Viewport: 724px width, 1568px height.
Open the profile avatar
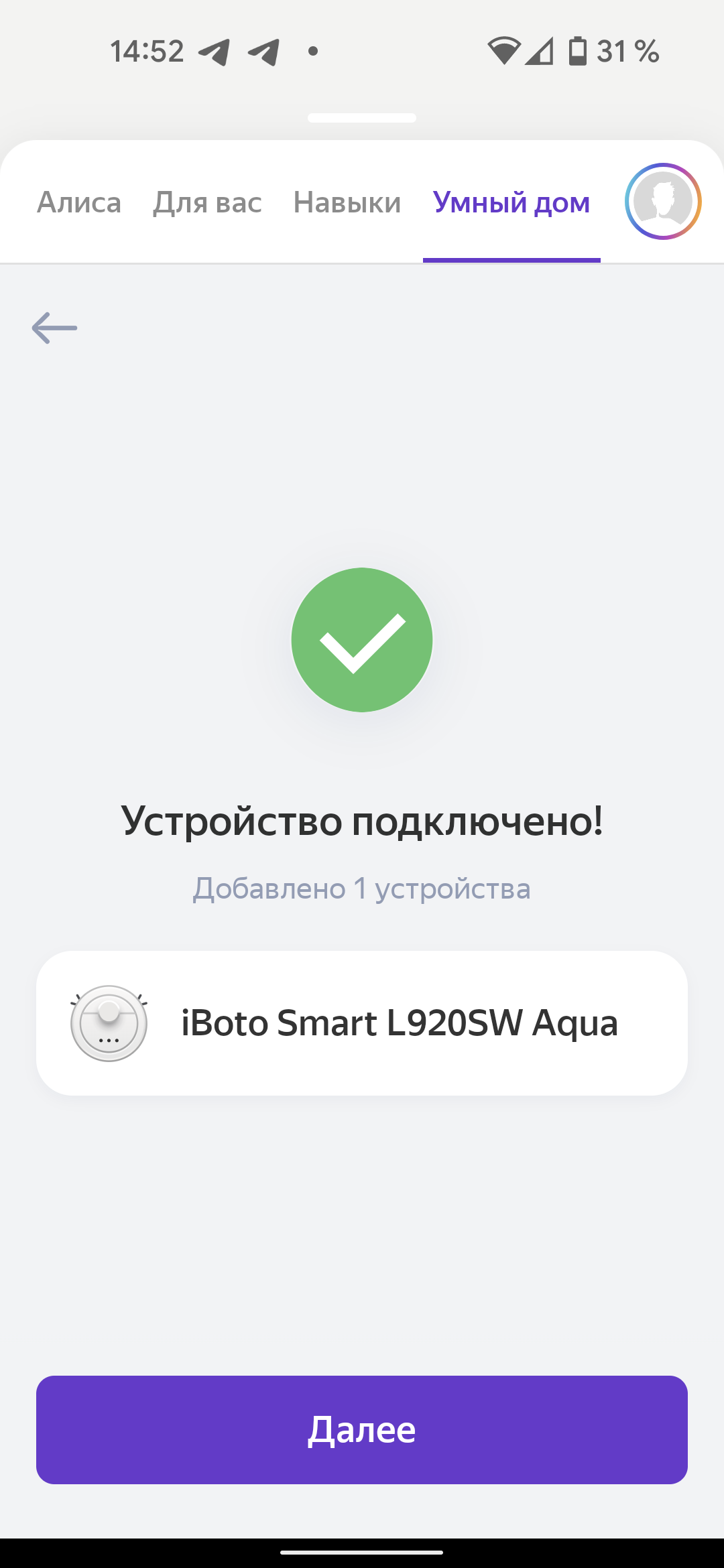[662, 201]
